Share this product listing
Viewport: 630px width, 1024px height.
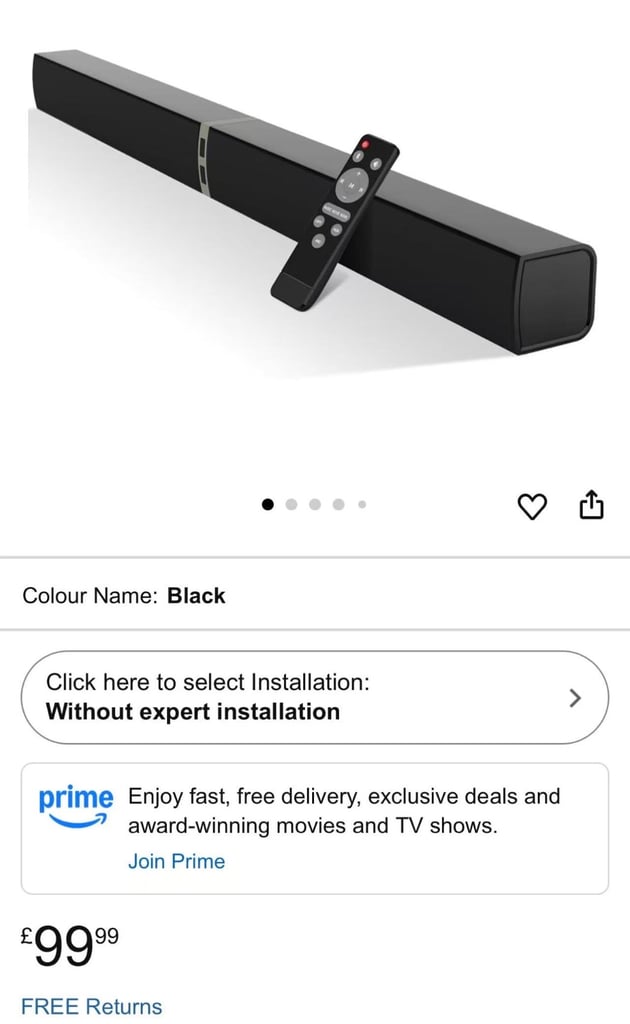[x=591, y=505]
